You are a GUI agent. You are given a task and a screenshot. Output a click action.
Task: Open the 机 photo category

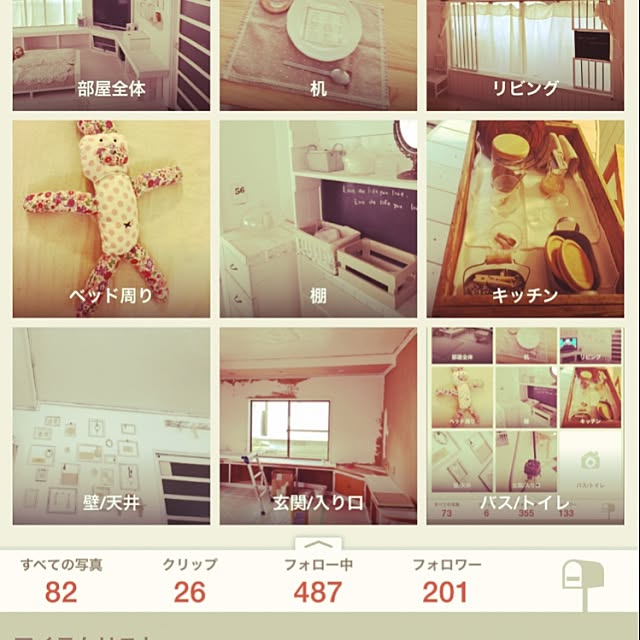(318, 55)
